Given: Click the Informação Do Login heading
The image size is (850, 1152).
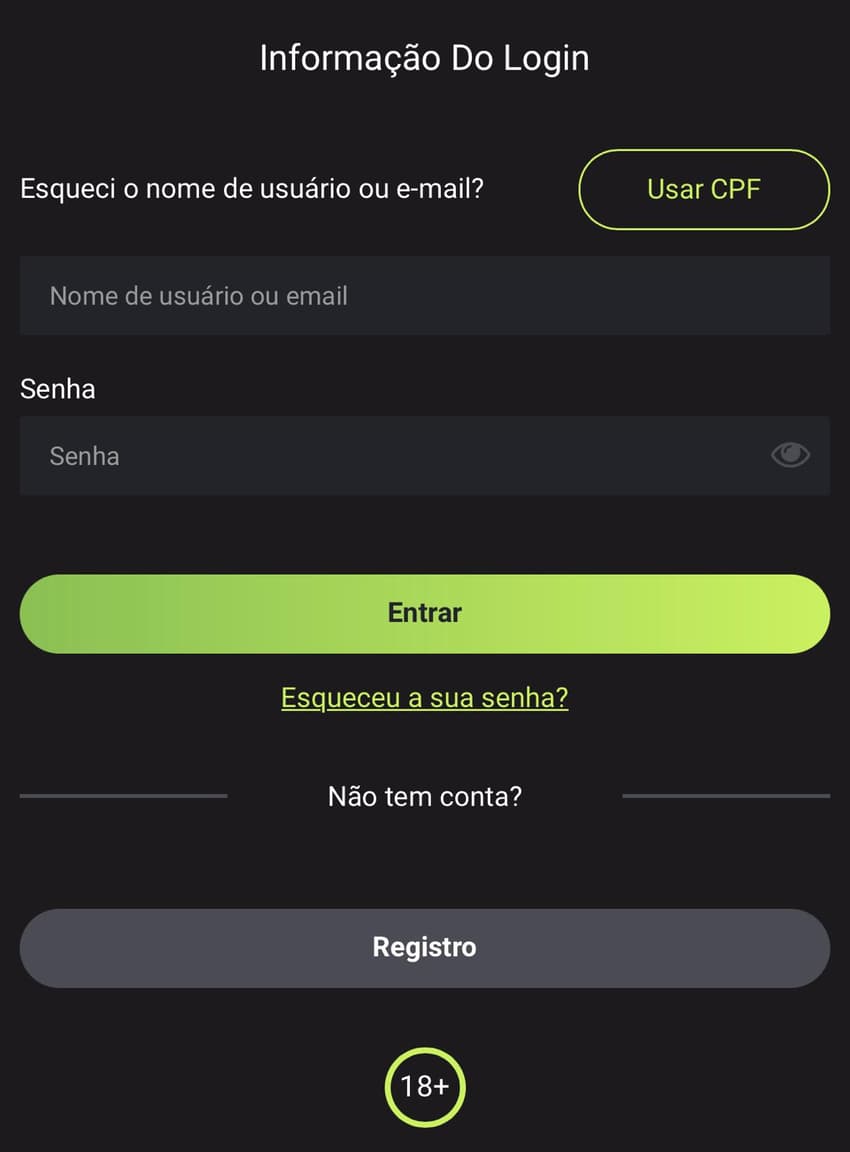Looking at the screenshot, I should [x=425, y=57].
